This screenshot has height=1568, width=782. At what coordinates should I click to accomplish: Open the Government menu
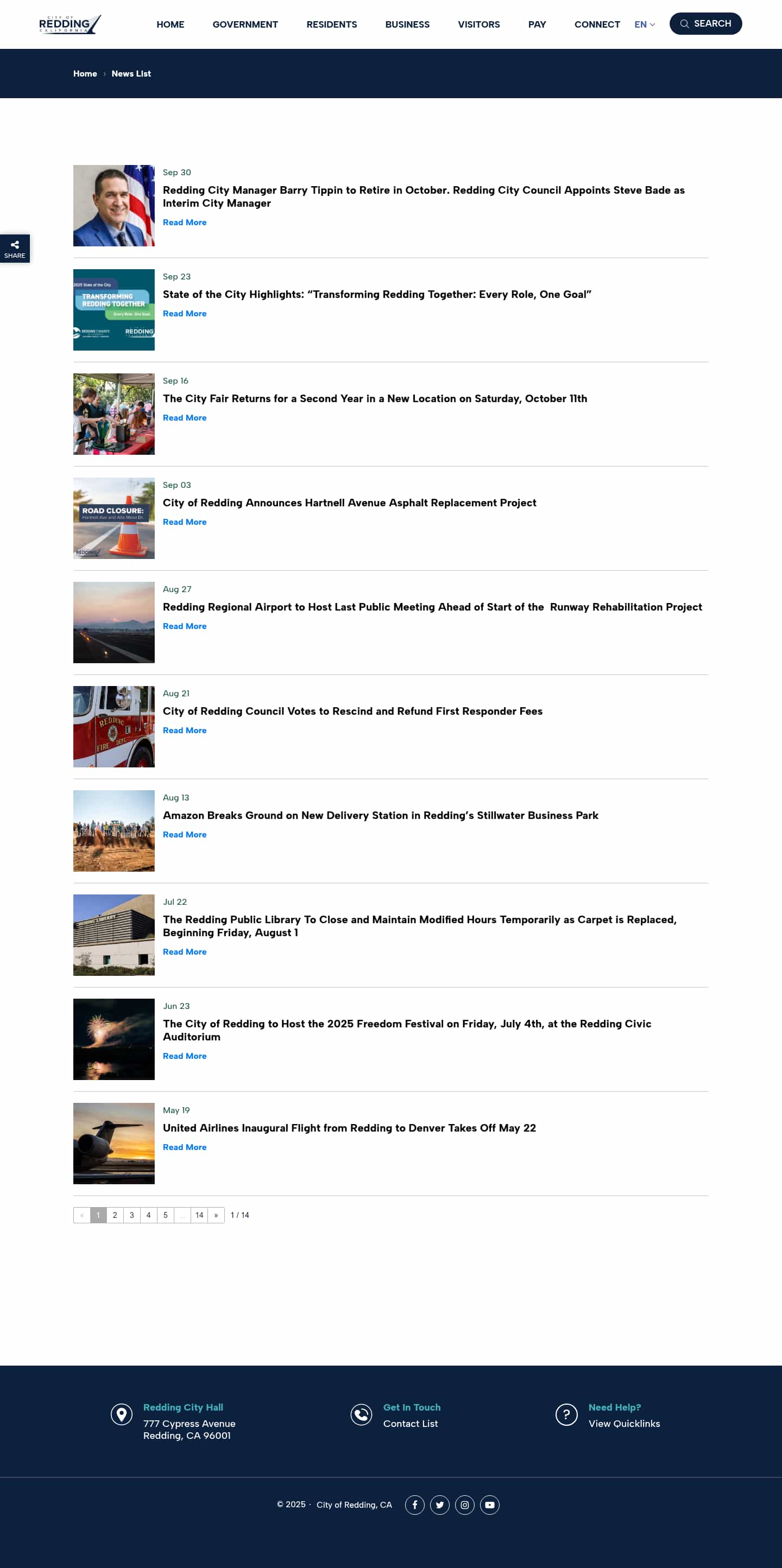pyautogui.click(x=245, y=24)
